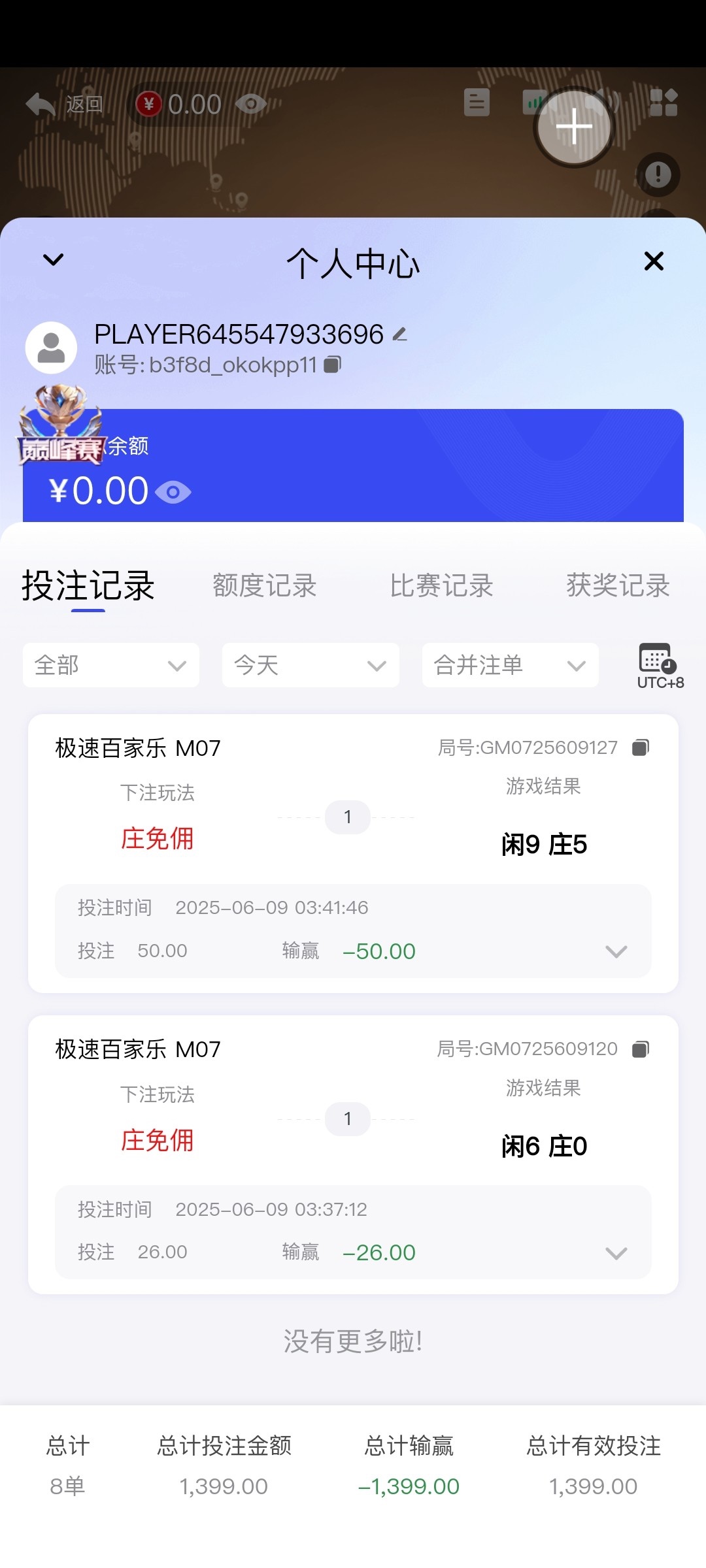Expand details of the 26.00 bet
706x1568 pixels.
coord(616,1253)
